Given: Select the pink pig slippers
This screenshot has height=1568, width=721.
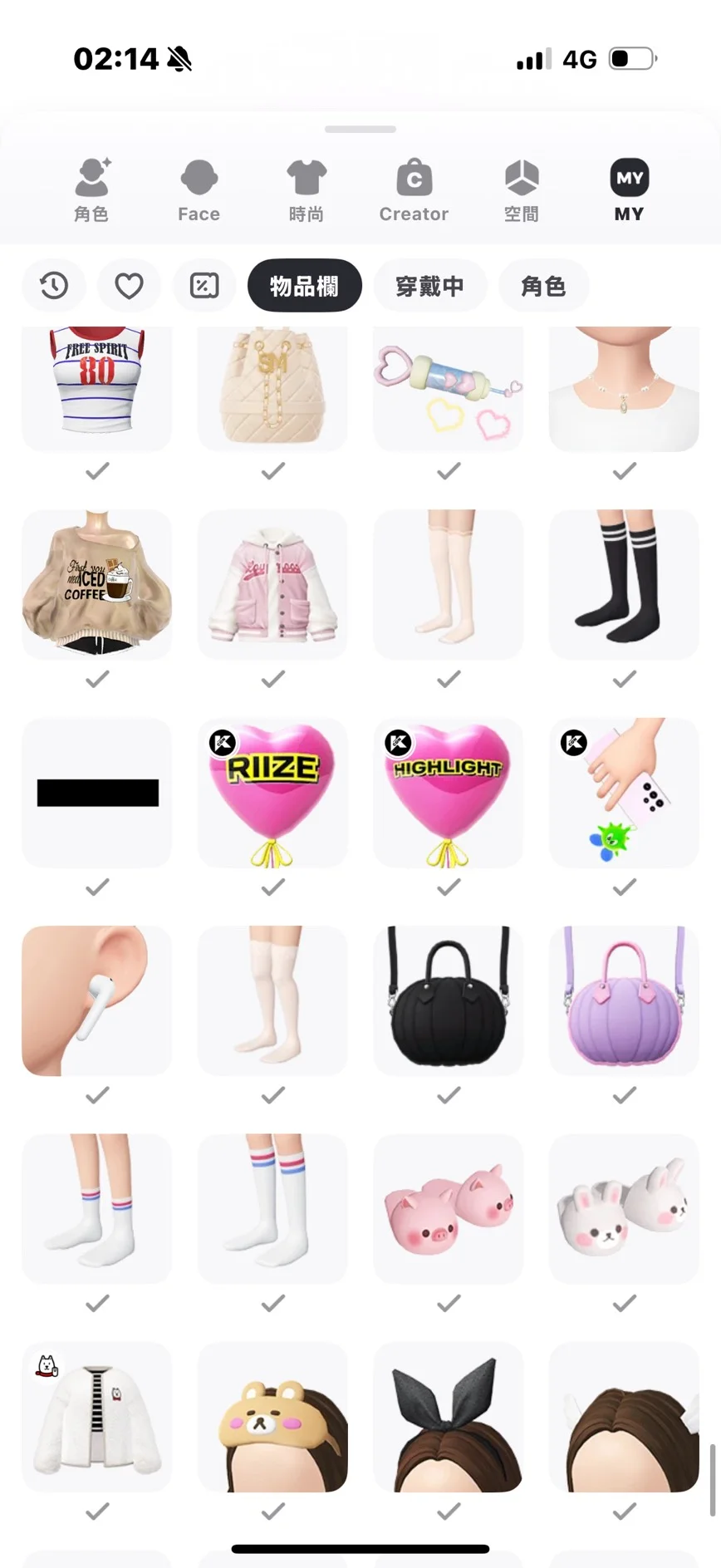Looking at the screenshot, I should 449,1209.
